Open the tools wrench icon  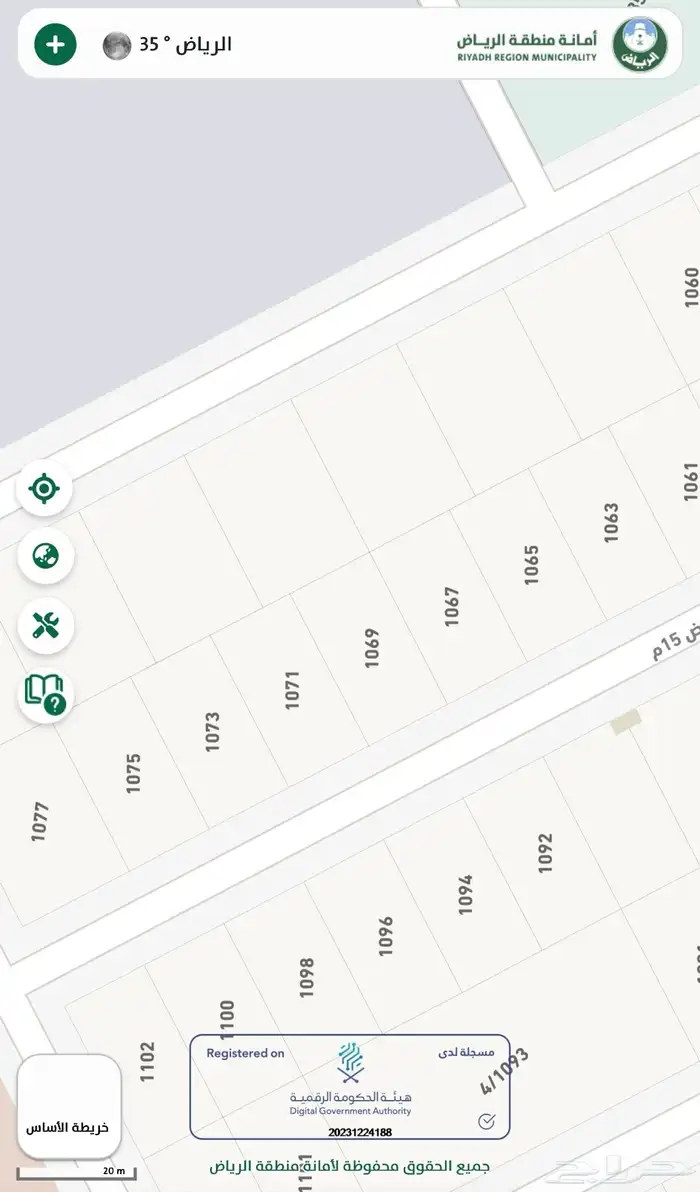pos(45,626)
